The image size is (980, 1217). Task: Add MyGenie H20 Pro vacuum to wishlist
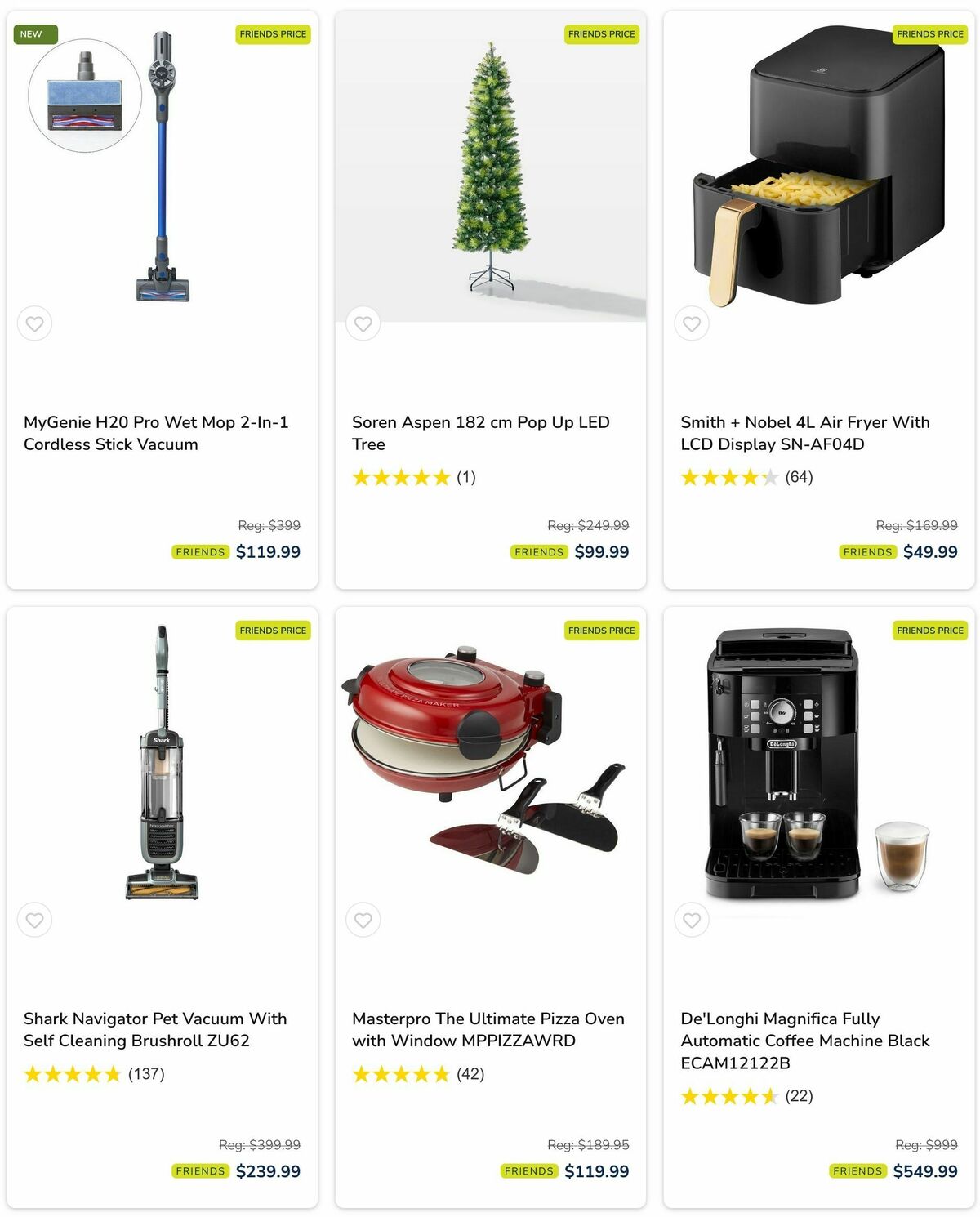pos(34,323)
